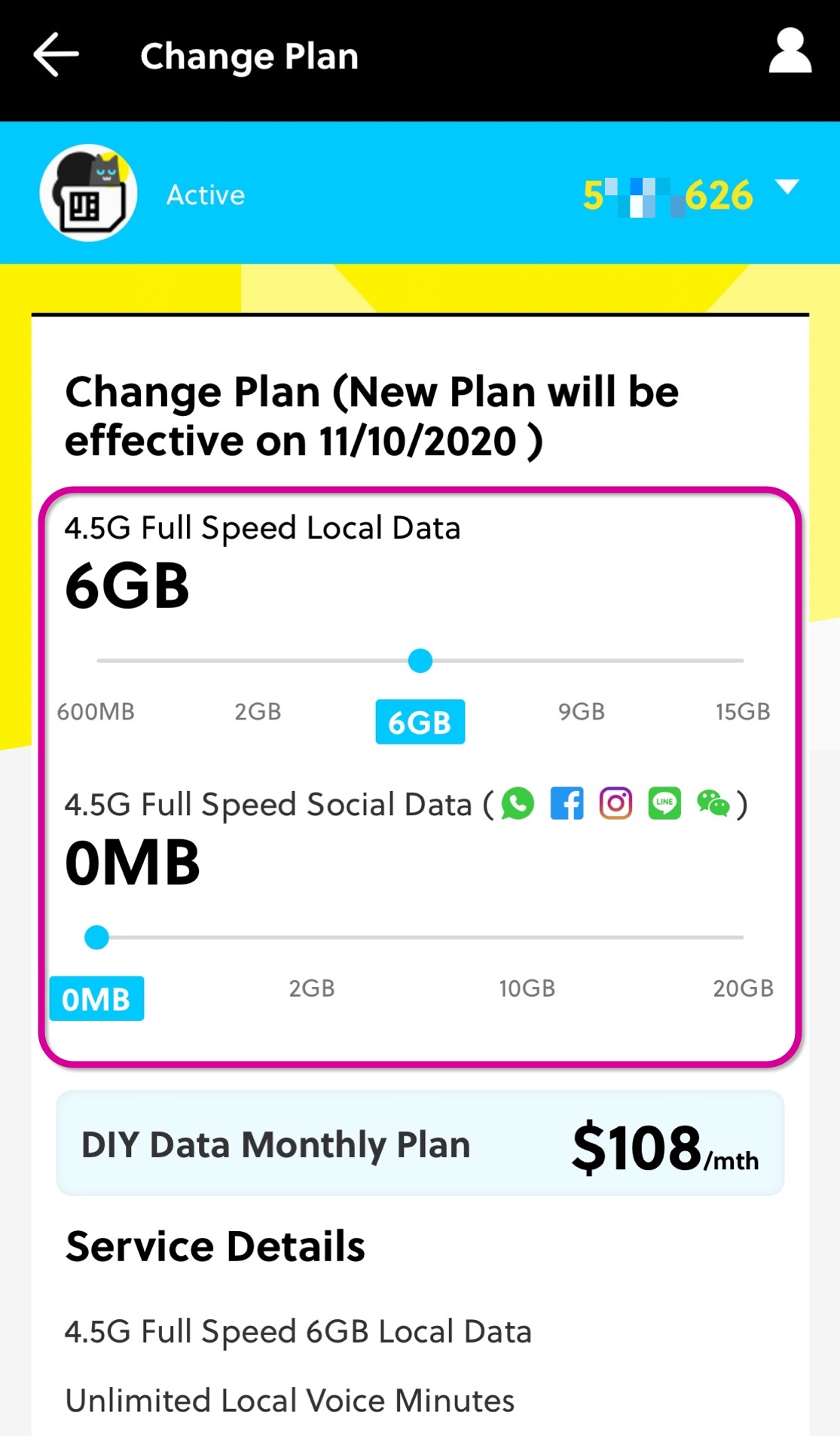Select 2GB local data option
840x1436 pixels.
258,711
